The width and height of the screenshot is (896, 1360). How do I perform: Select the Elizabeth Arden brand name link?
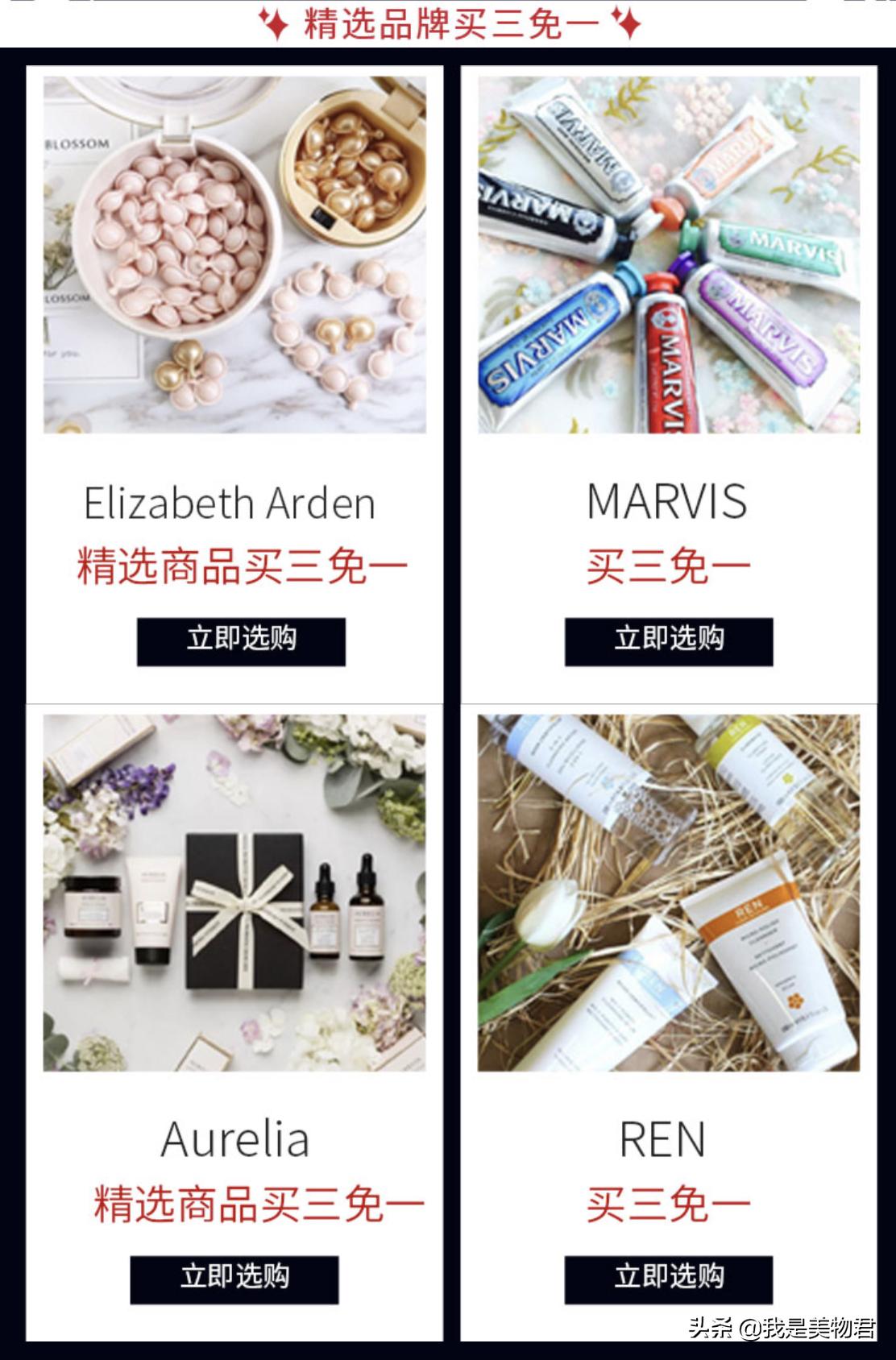tap(231, 505)
